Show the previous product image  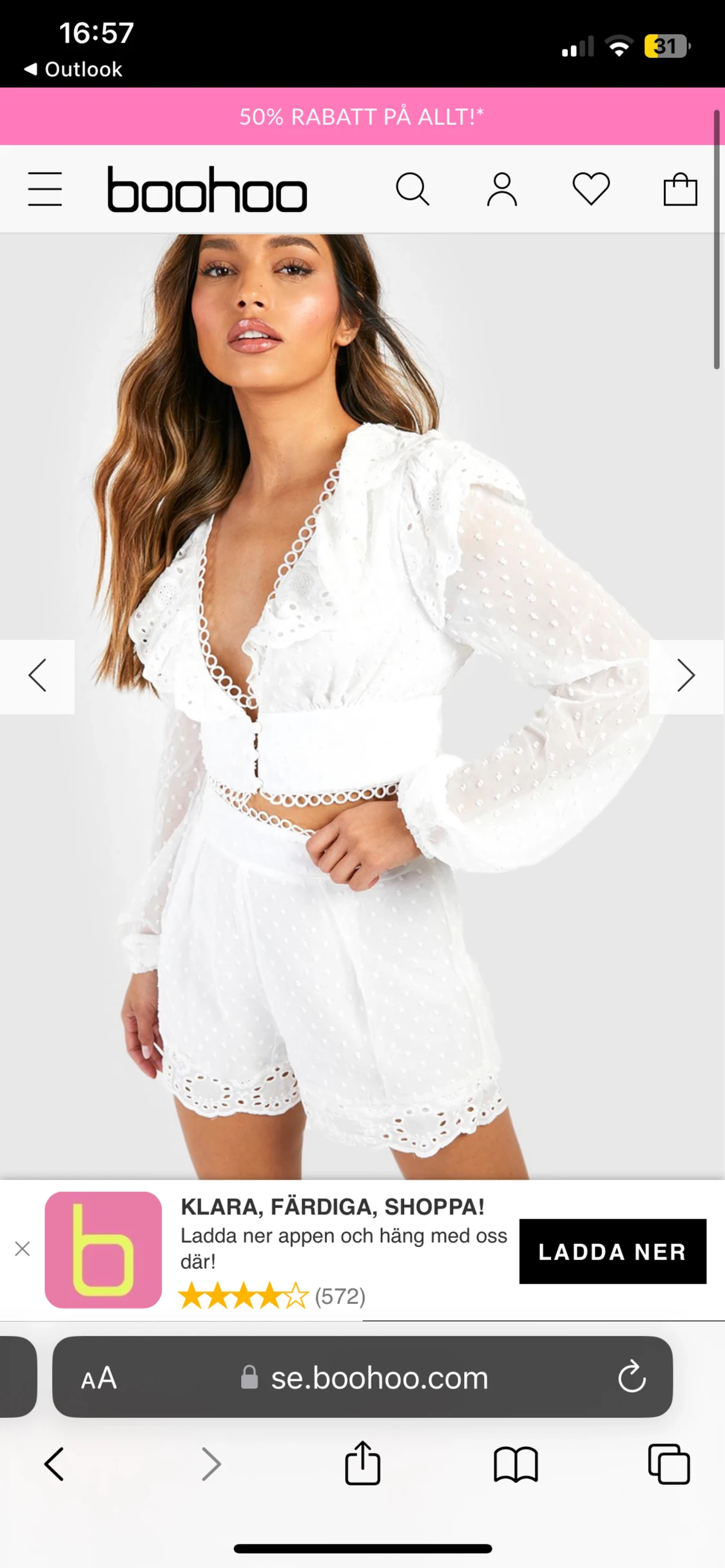[37, 676]
